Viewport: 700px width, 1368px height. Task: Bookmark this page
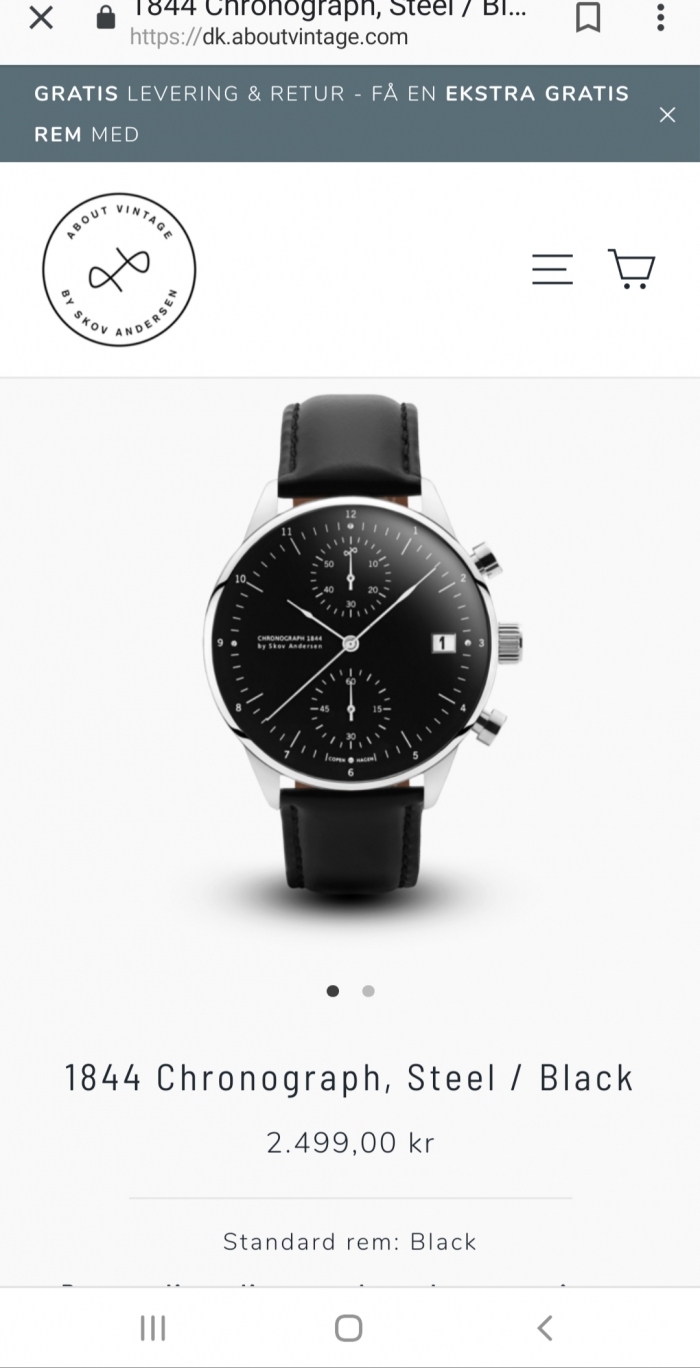coord(588,18)
